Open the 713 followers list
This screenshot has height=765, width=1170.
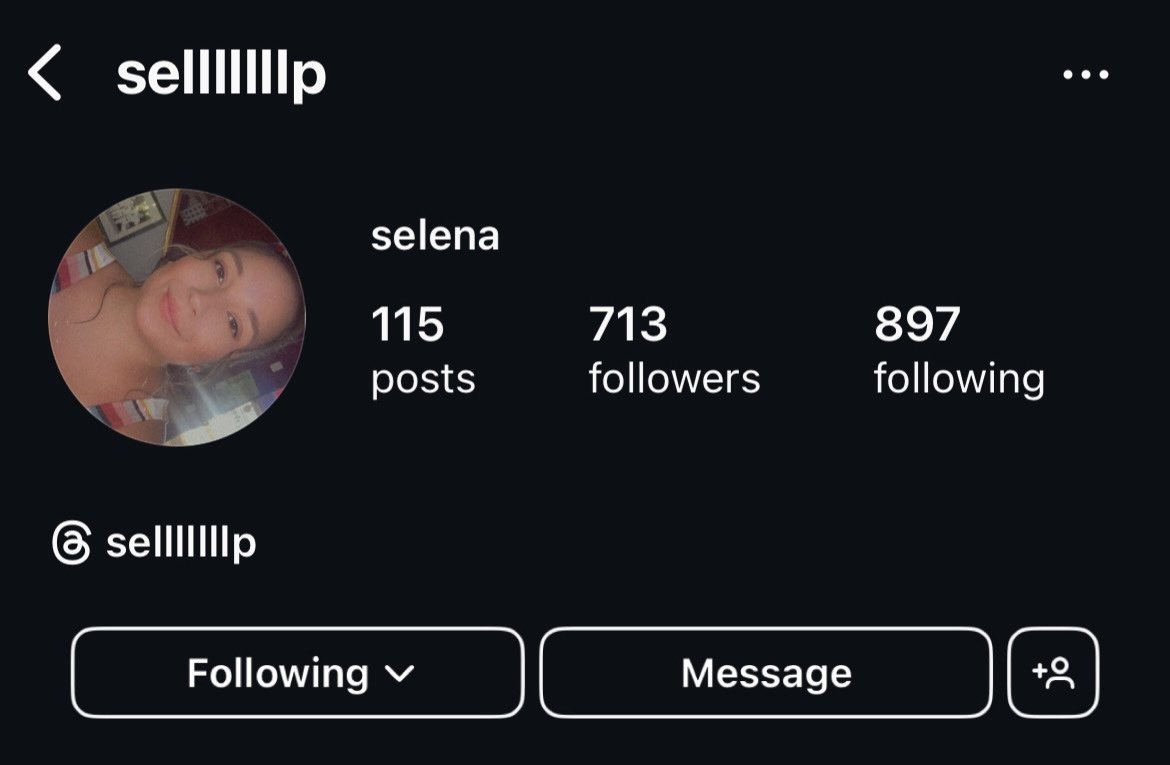point(674,351)
